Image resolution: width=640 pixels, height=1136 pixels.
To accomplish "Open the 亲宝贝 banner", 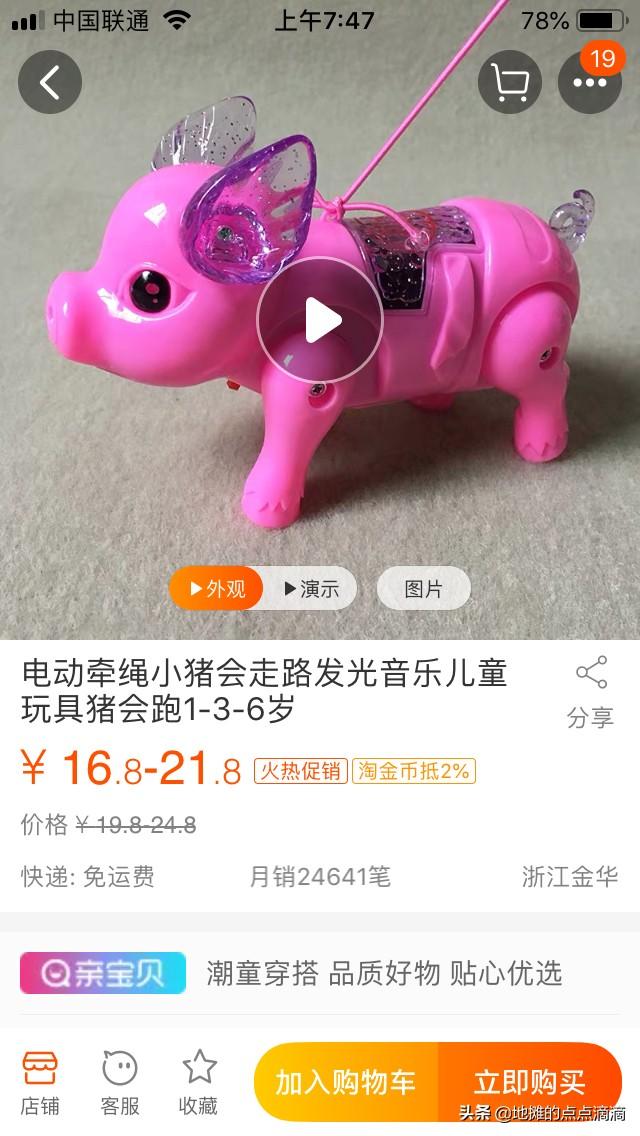I will click(x=103, y=972).
